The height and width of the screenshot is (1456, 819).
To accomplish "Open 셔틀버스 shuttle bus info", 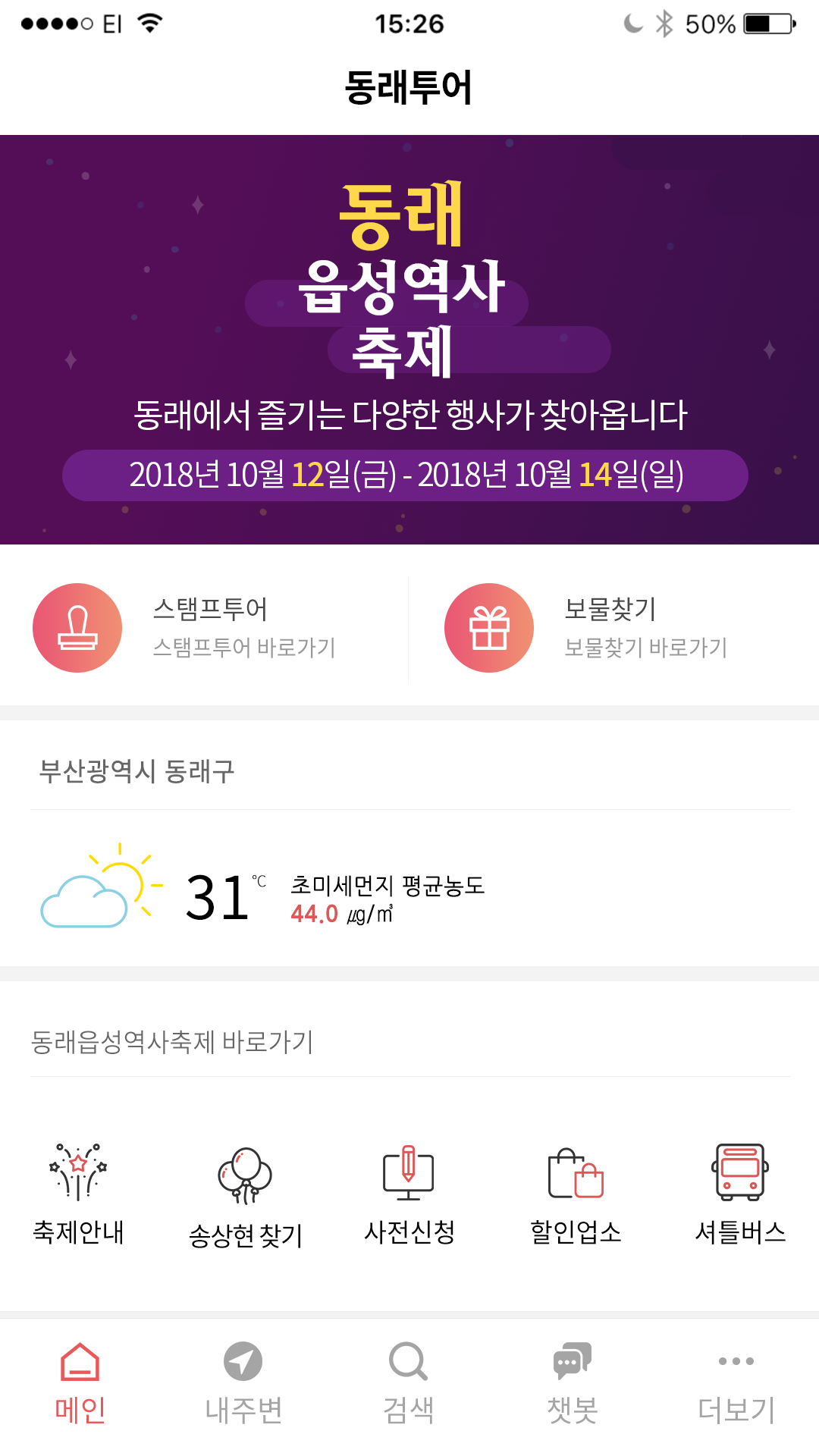I will [x=740, y=1194].
